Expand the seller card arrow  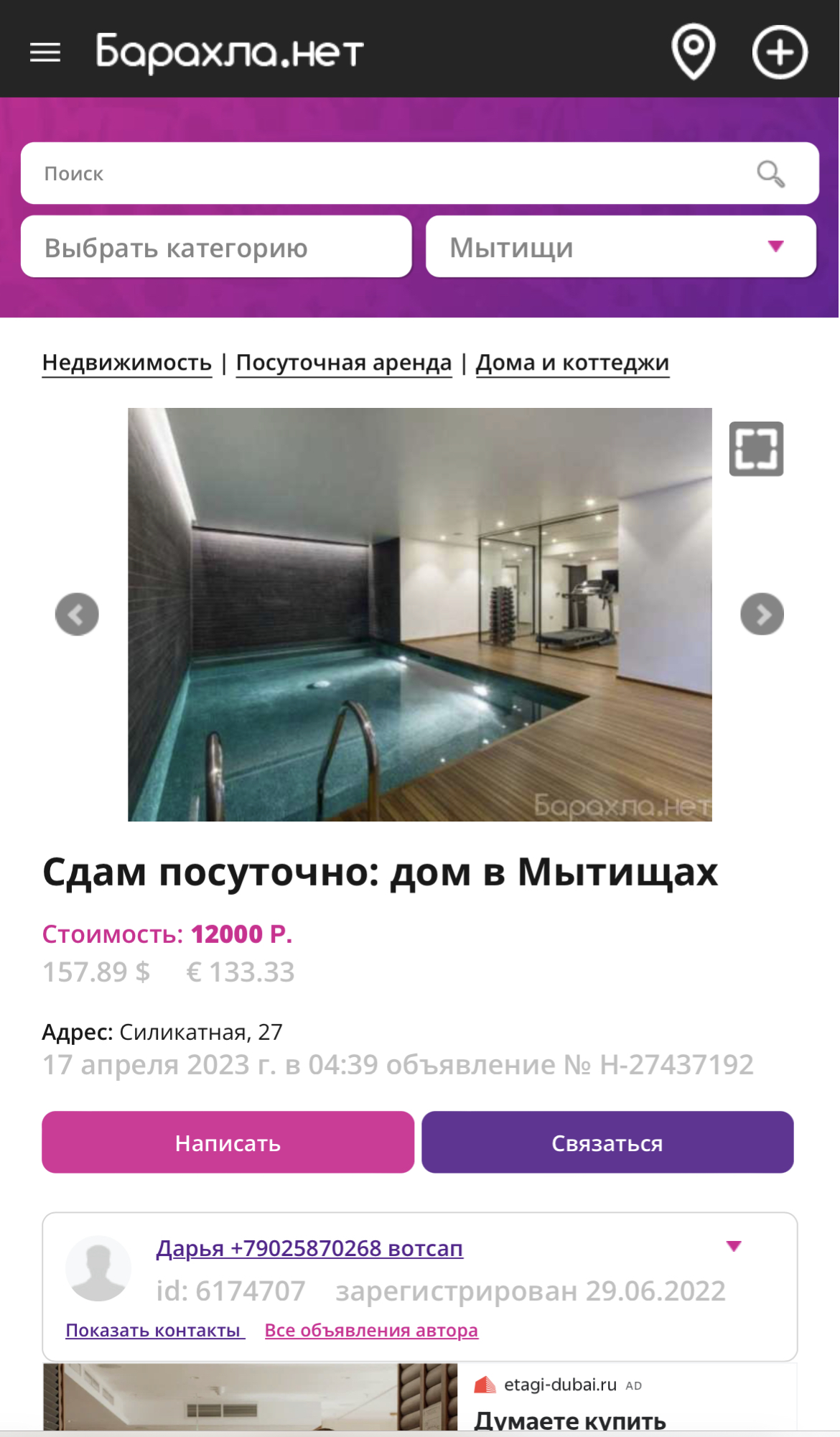(x=734, y=1246)
